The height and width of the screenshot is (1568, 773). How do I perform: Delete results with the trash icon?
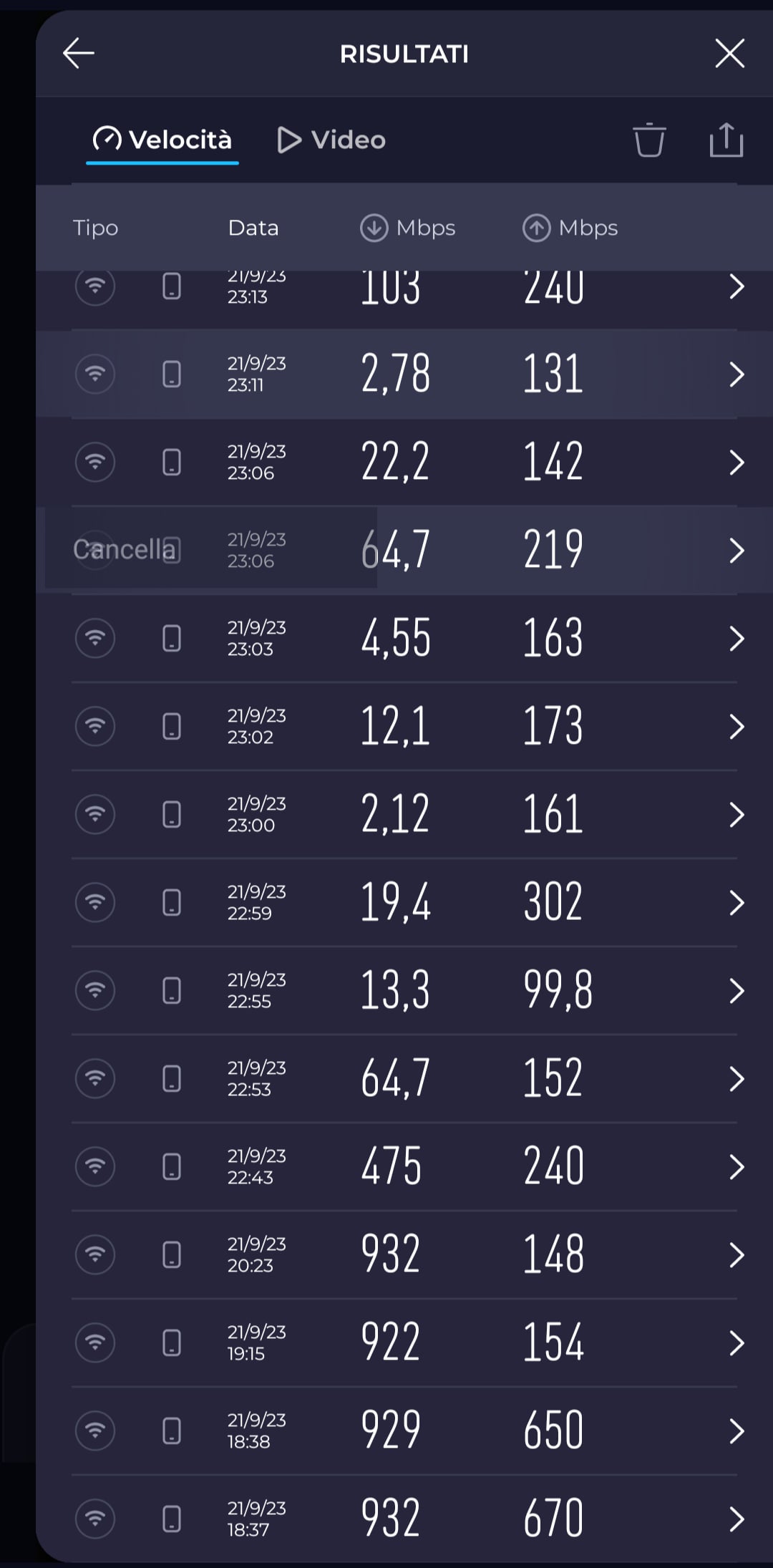pos(649,140)
